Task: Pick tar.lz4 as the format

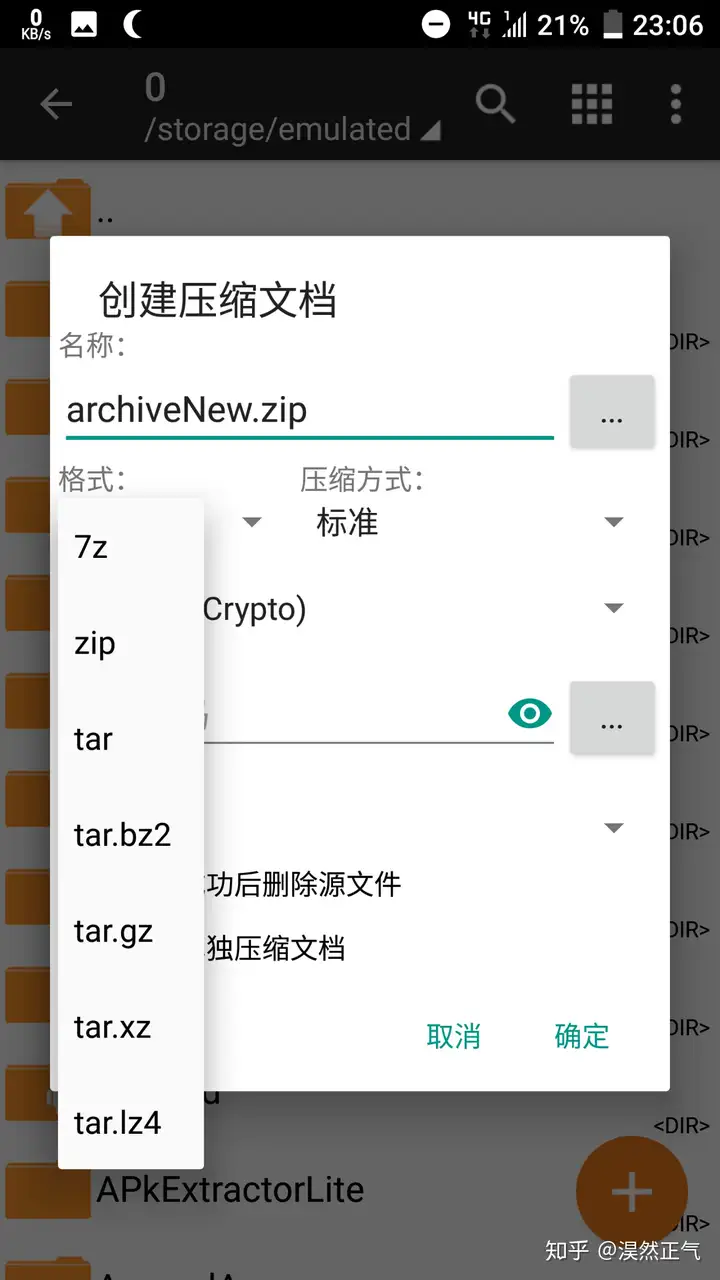Action: click(131, 1123)
